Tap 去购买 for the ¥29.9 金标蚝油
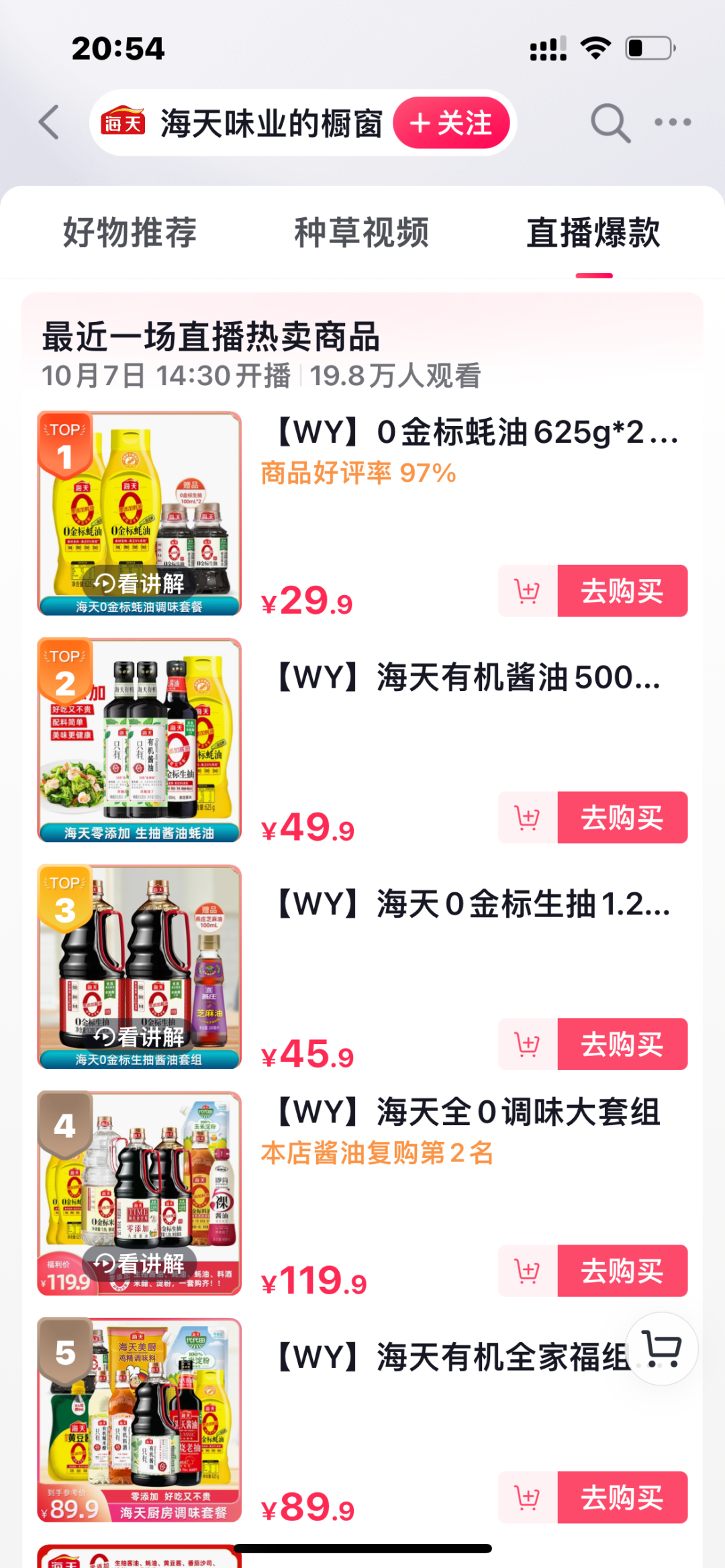This screenshot has width=725, height=1568. tap(622, 591)
